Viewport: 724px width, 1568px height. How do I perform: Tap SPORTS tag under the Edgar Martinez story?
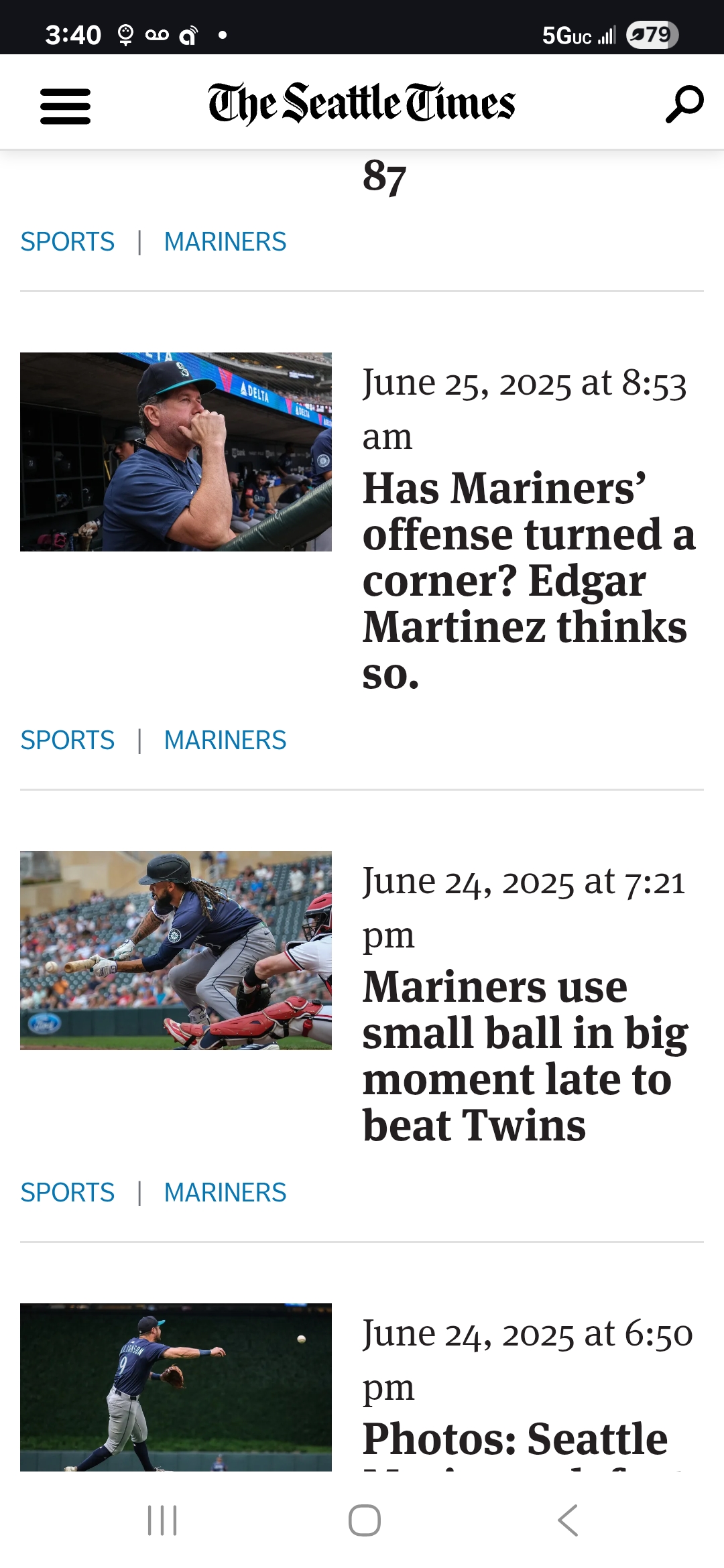coord(67,740)
